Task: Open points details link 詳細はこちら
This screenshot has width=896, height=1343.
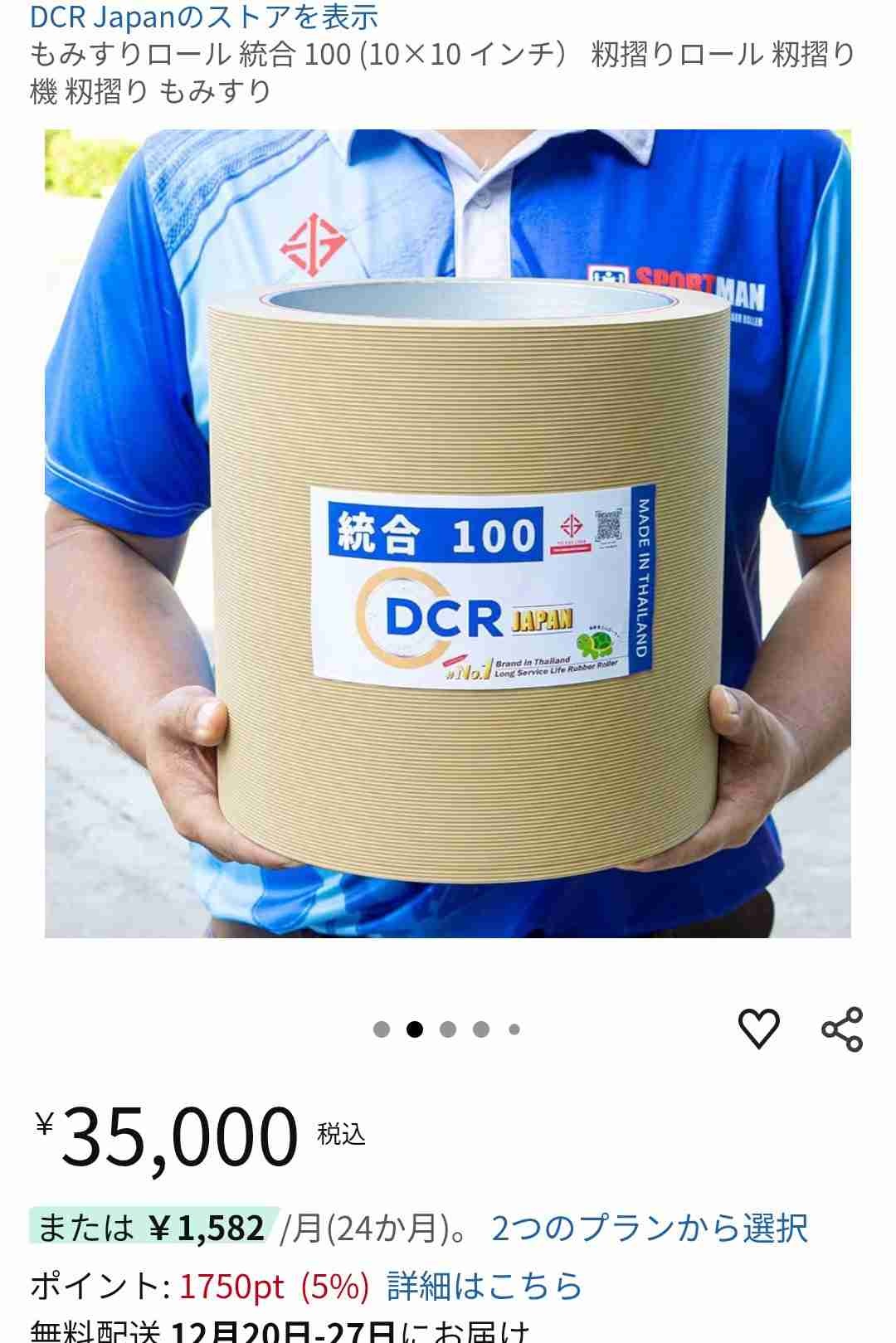Action: pyautogui.click(x=485, y=1286)
